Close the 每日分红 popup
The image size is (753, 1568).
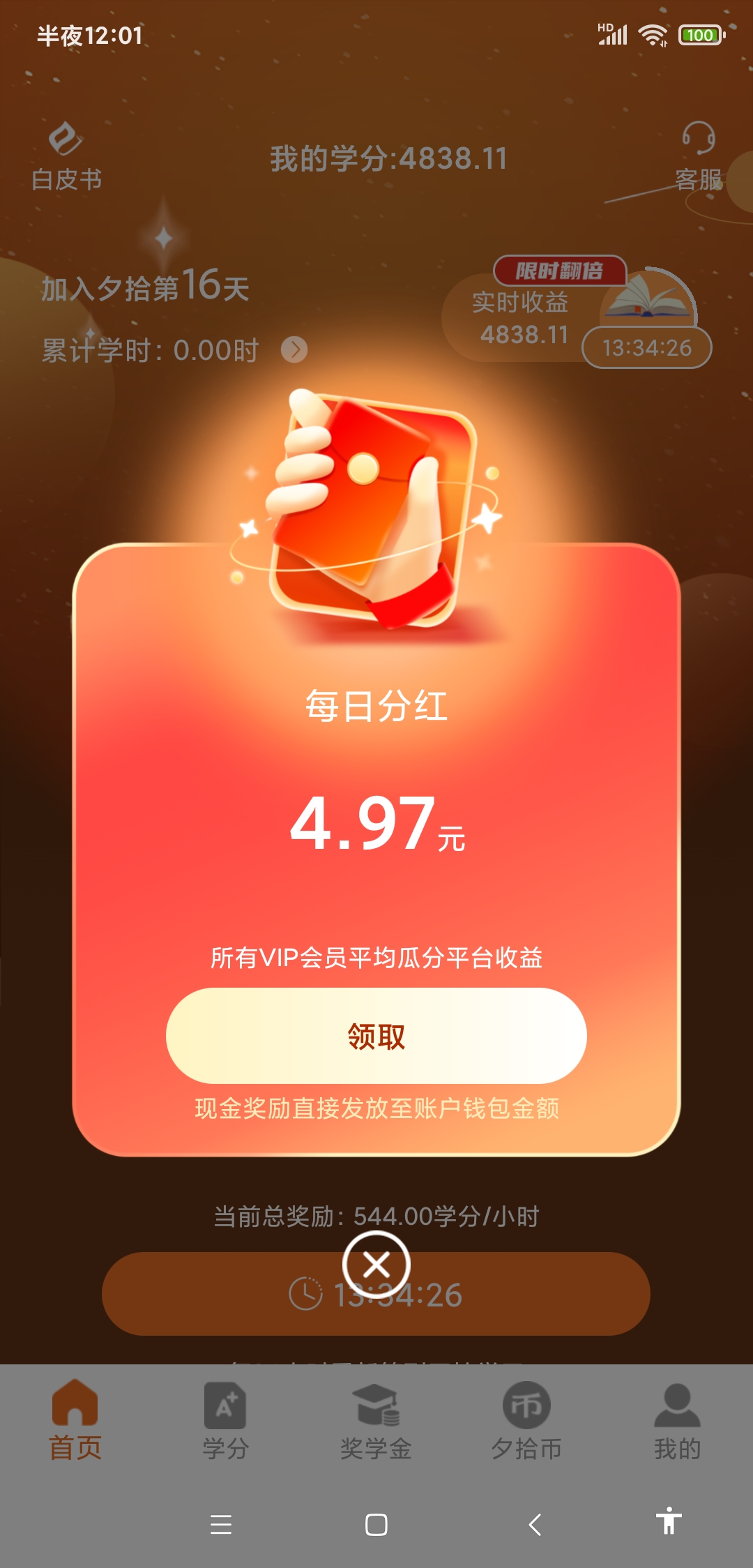click(x=376, y=1265)
